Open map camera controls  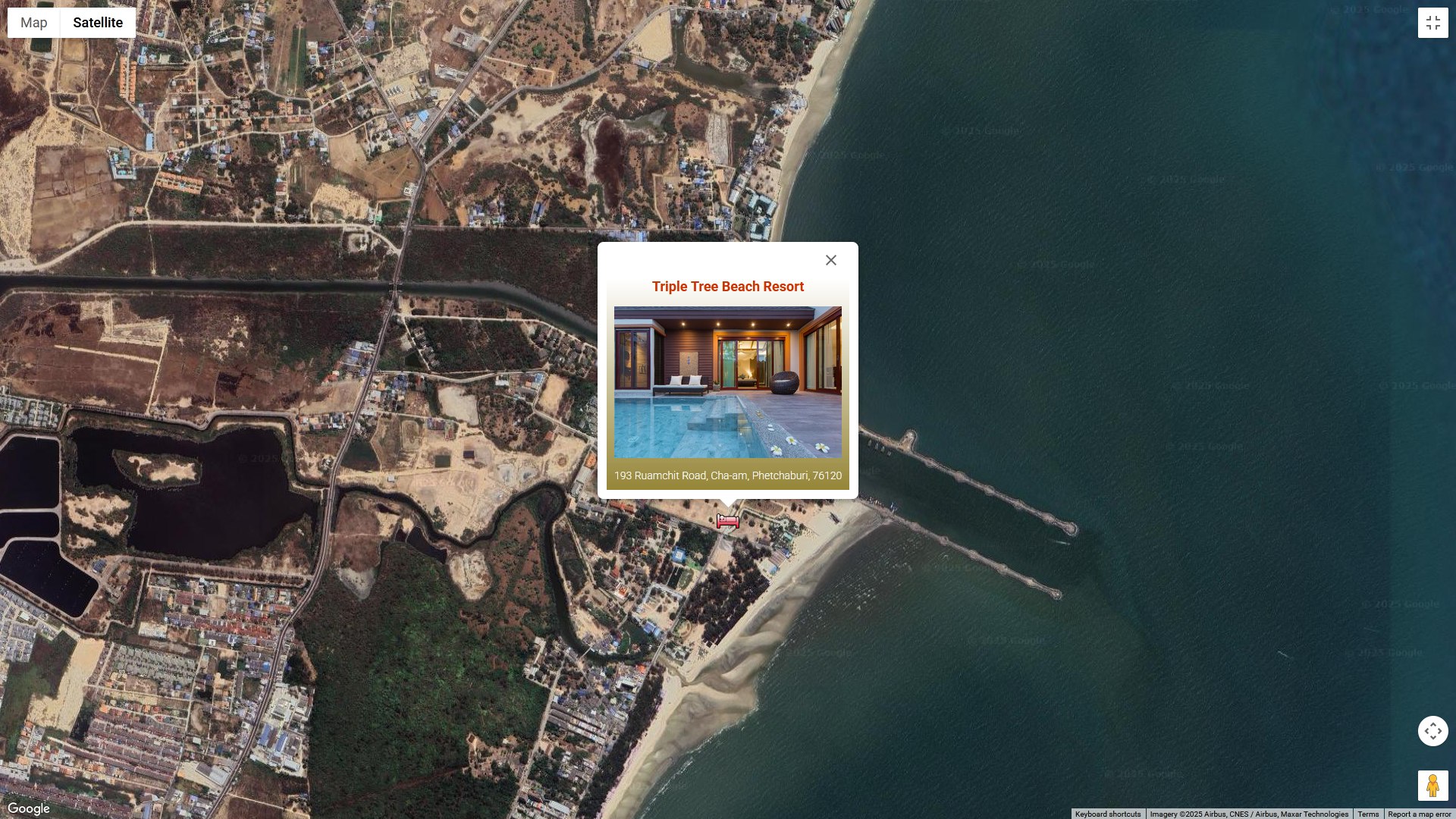point(1432,731)
